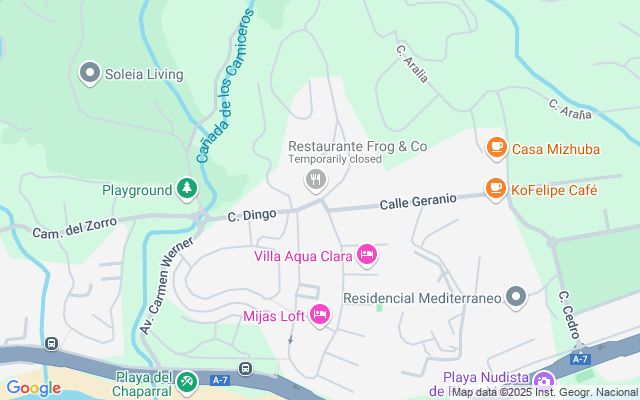Image resolution: width=640 pixels, height=400 pixels.
Task: Open the Villa Aqua Clara lodging pin
Action: 367,256
